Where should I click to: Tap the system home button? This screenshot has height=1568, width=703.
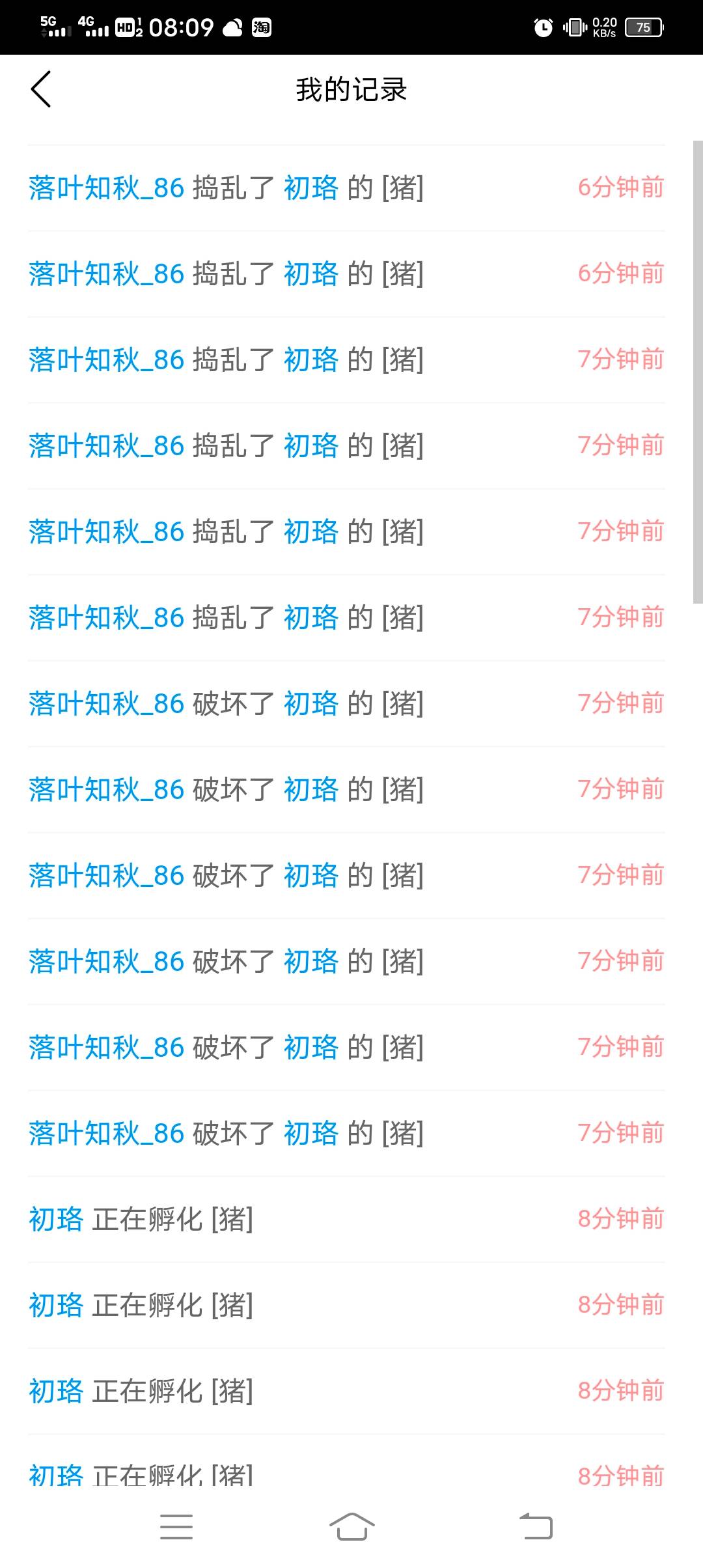click(x=351, y=1526)
